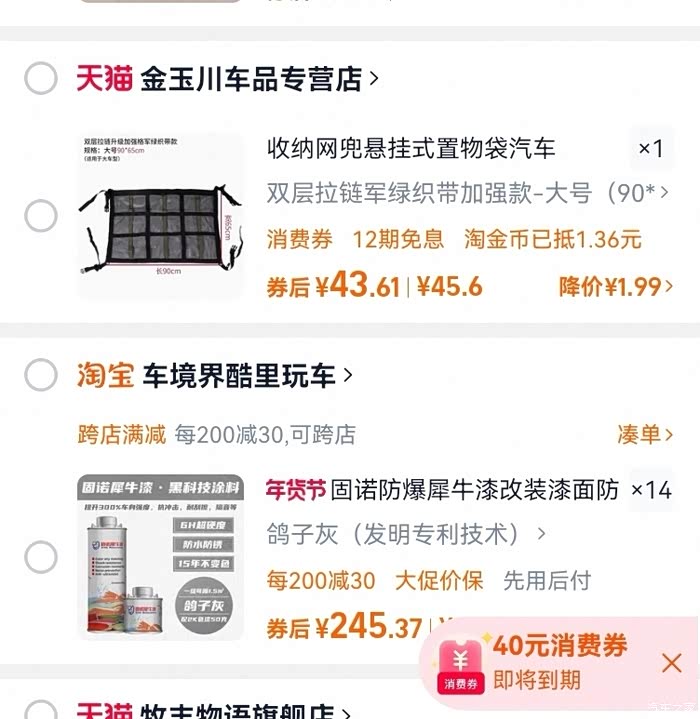Image resolution: width=700 pixels, height=719 pixels.
Task: Change the 鸽子灰 color option
Action: 406,534
